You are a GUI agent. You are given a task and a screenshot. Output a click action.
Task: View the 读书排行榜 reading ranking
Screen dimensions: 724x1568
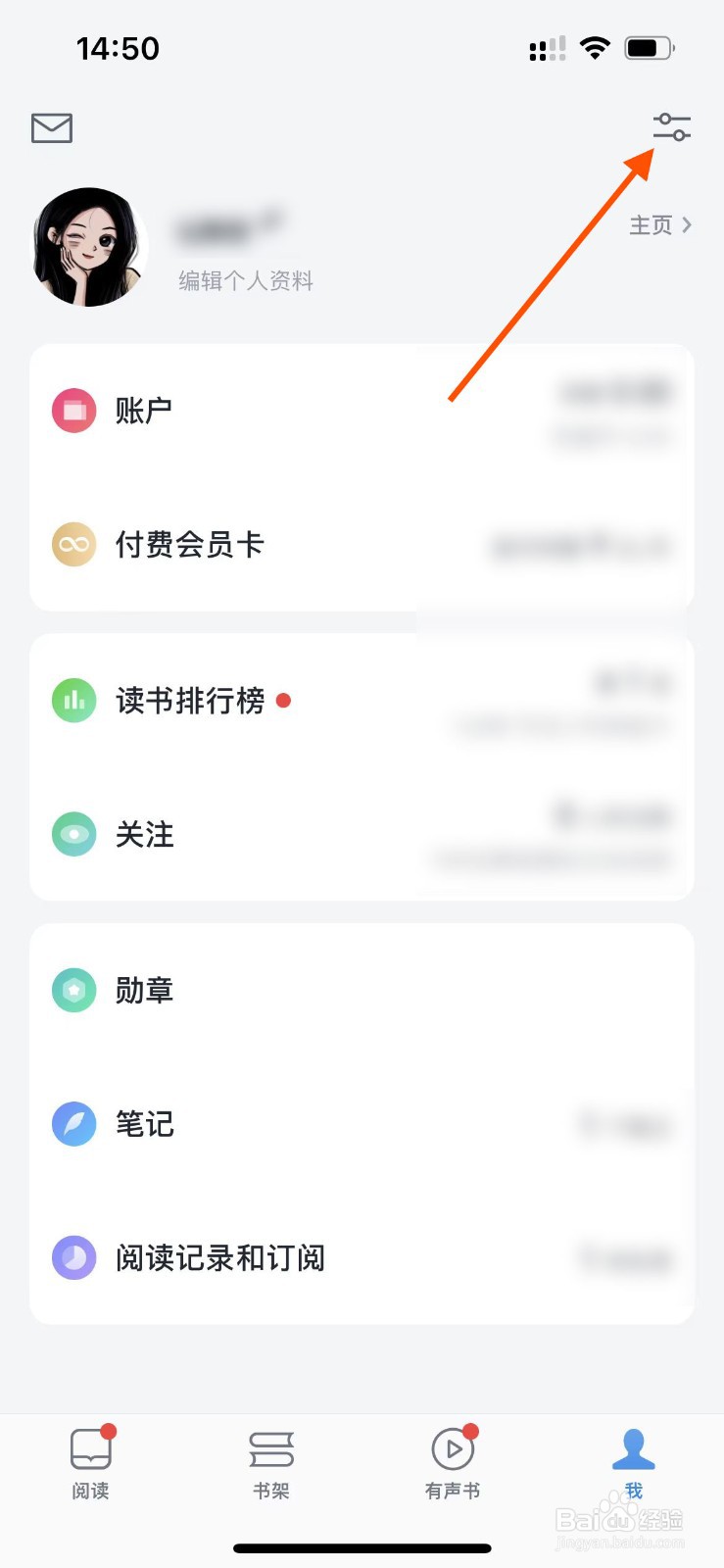click(x=362, y=701)
